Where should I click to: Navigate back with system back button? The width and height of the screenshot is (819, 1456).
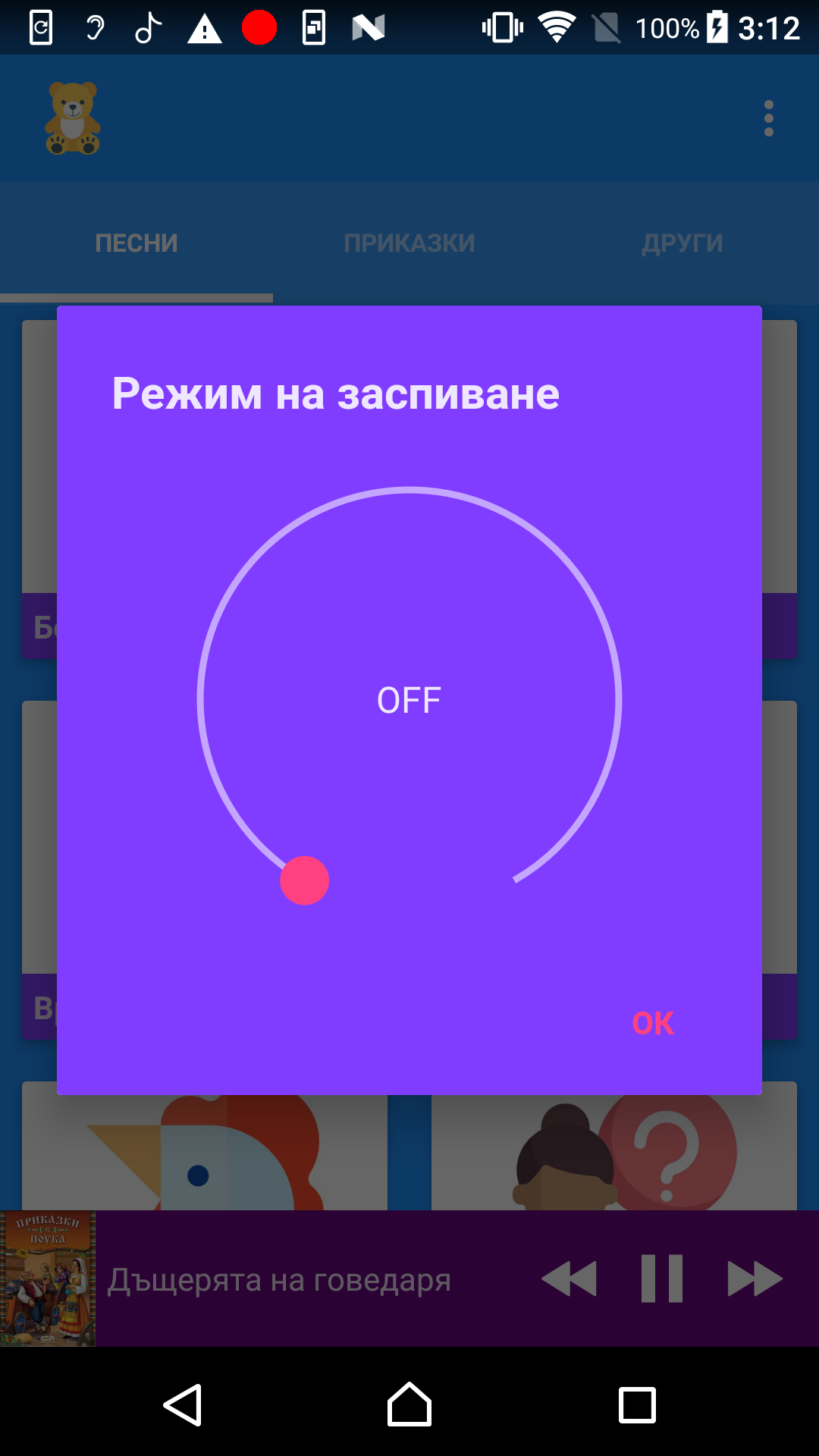(x=183, y=1405)
